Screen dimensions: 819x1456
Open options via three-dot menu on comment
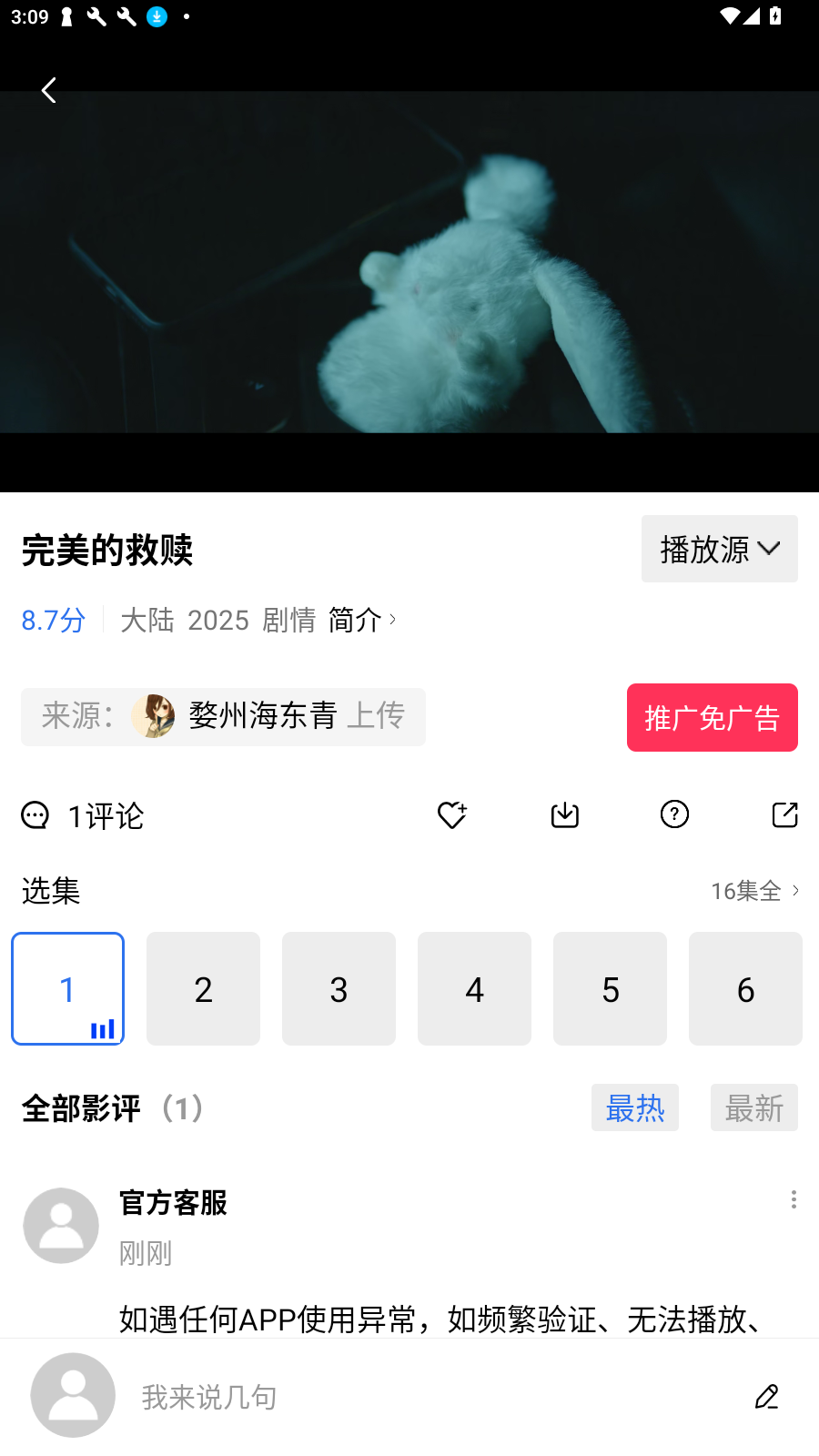(794, 1199)
